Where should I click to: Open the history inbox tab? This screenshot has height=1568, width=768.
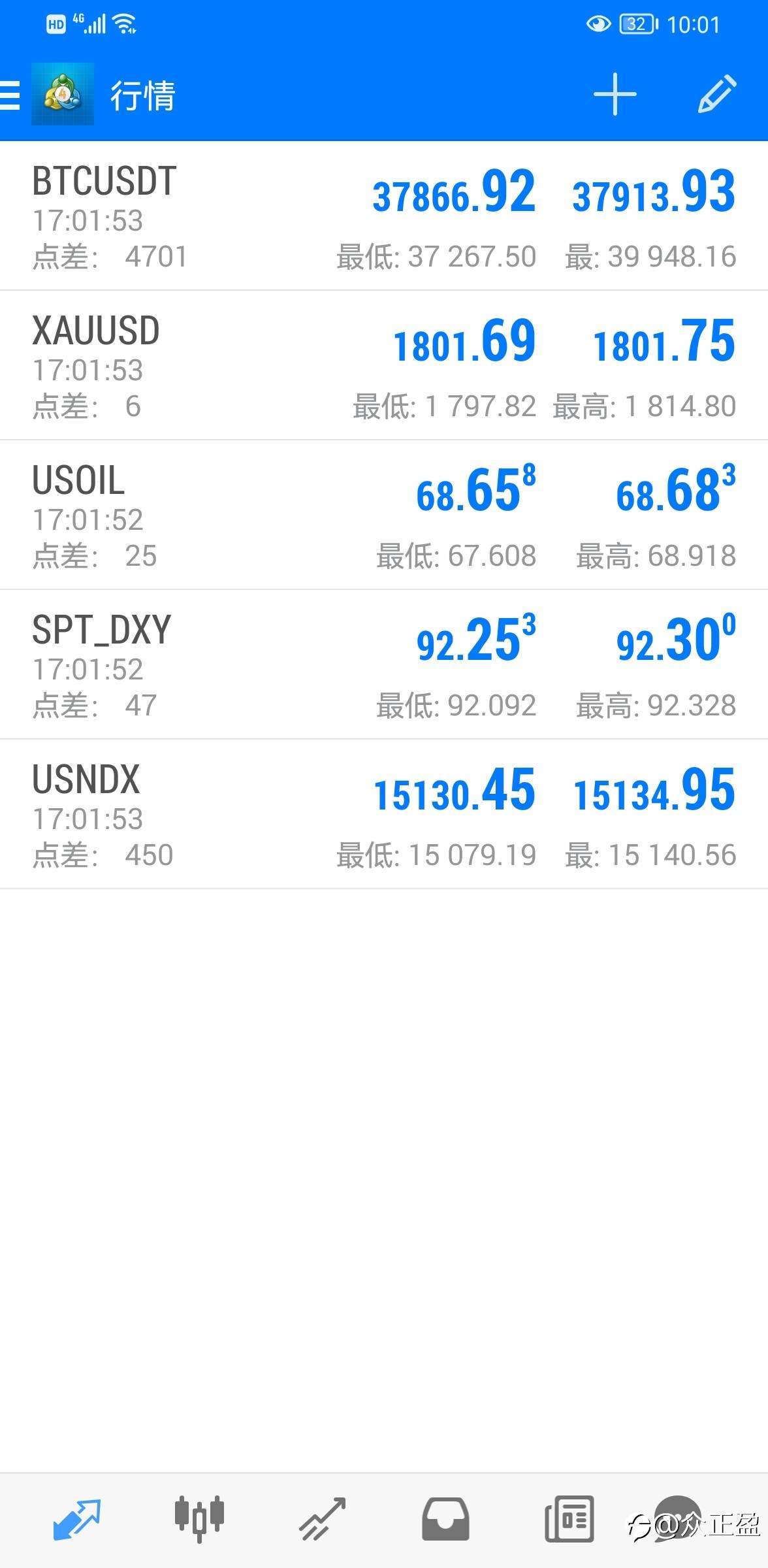pos(445,1518)
